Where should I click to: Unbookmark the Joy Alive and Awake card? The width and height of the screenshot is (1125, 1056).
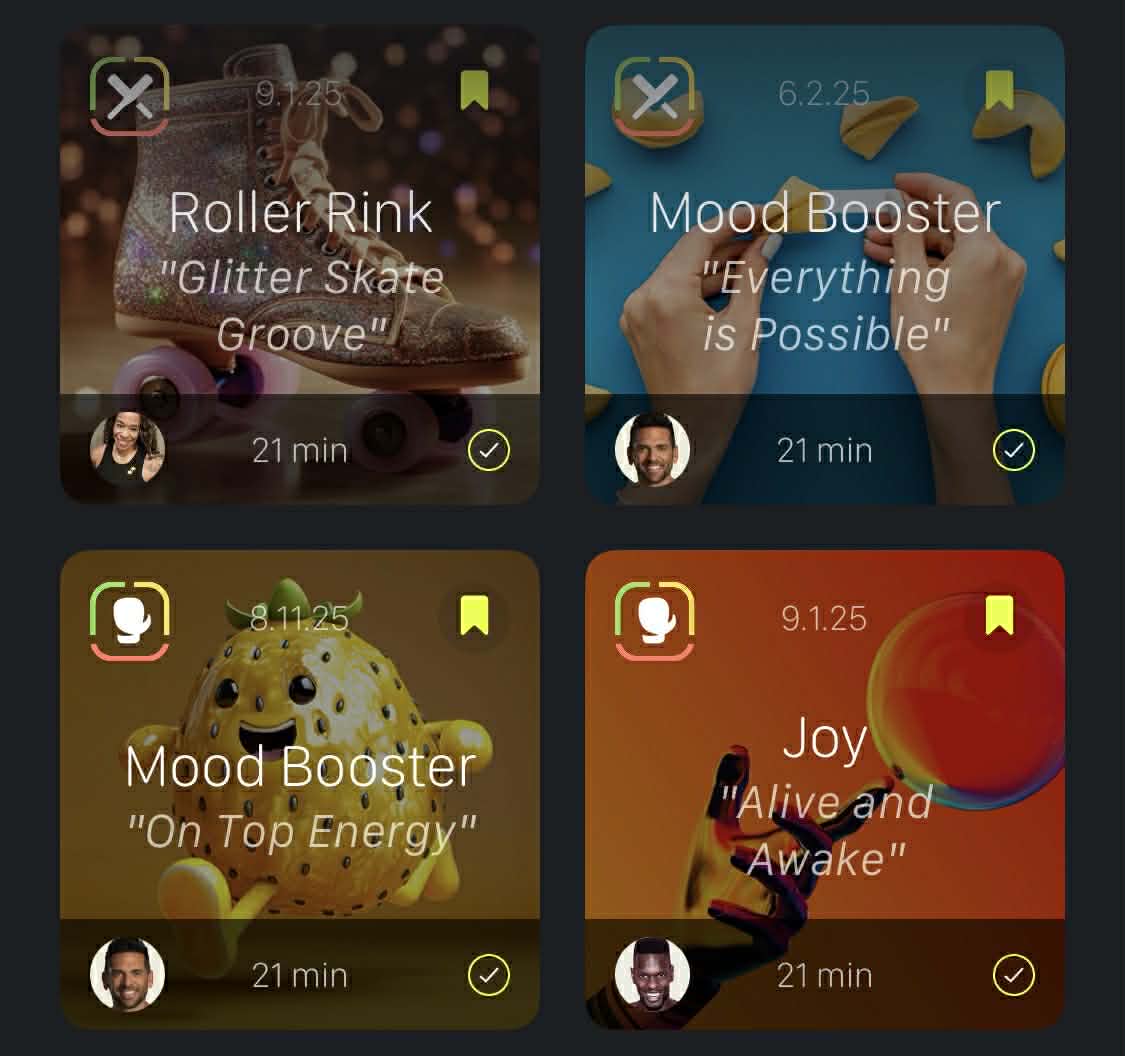(x=999, y=616)
